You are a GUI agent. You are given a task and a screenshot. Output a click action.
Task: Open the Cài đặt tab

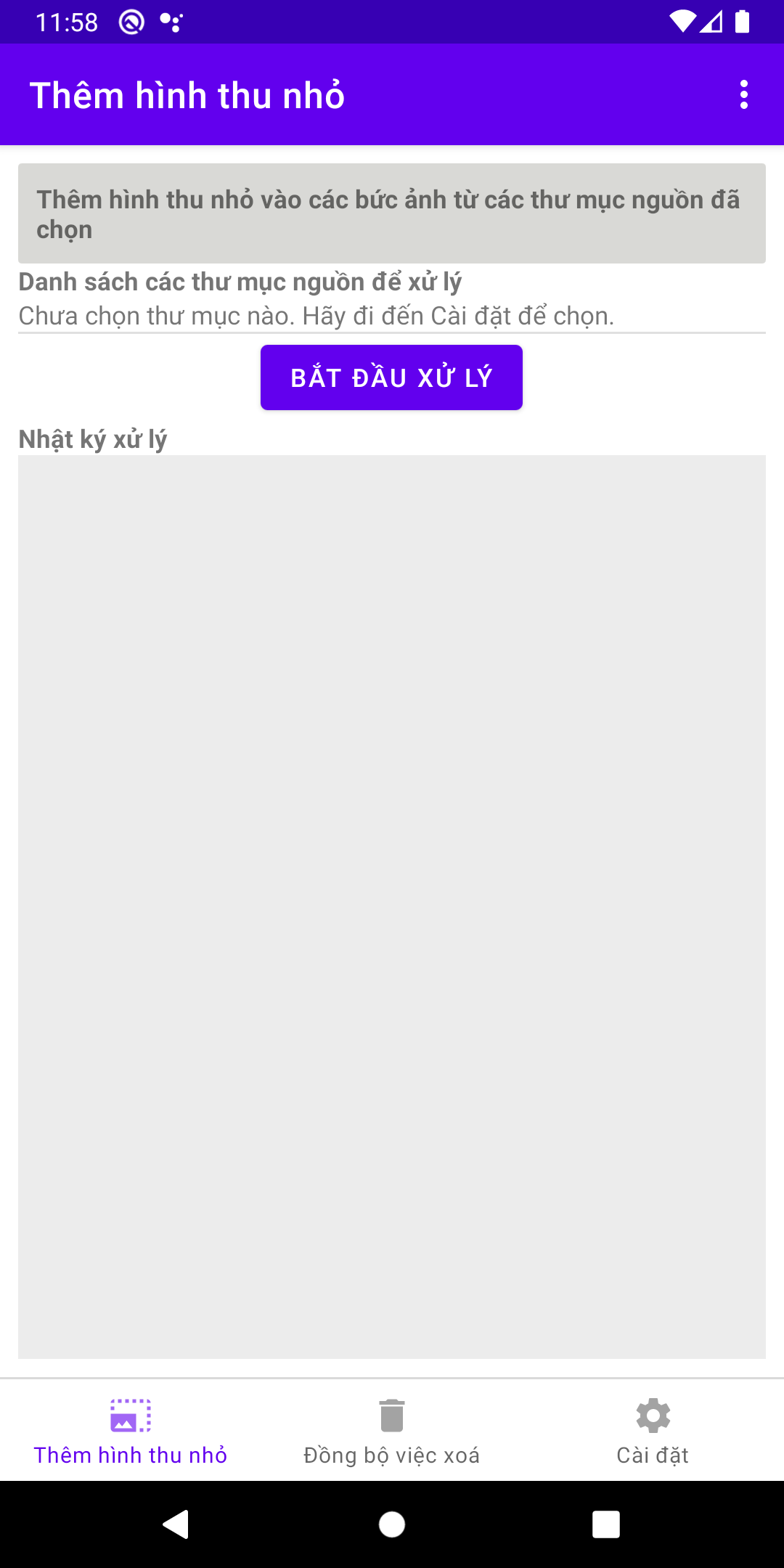tap(653, 1431)
